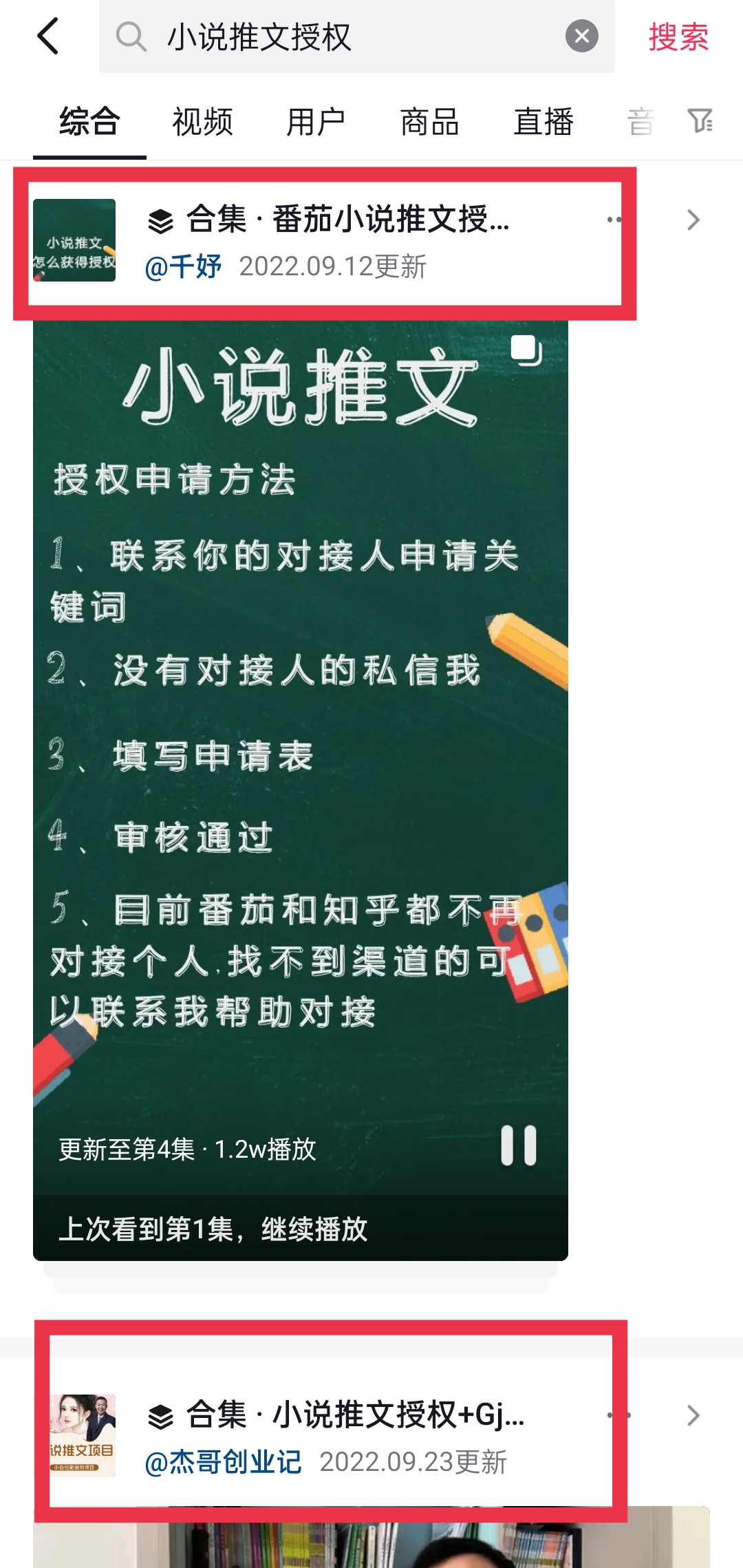
Task: Switch to the 商品 tab
Action: [x=429, y=123]
